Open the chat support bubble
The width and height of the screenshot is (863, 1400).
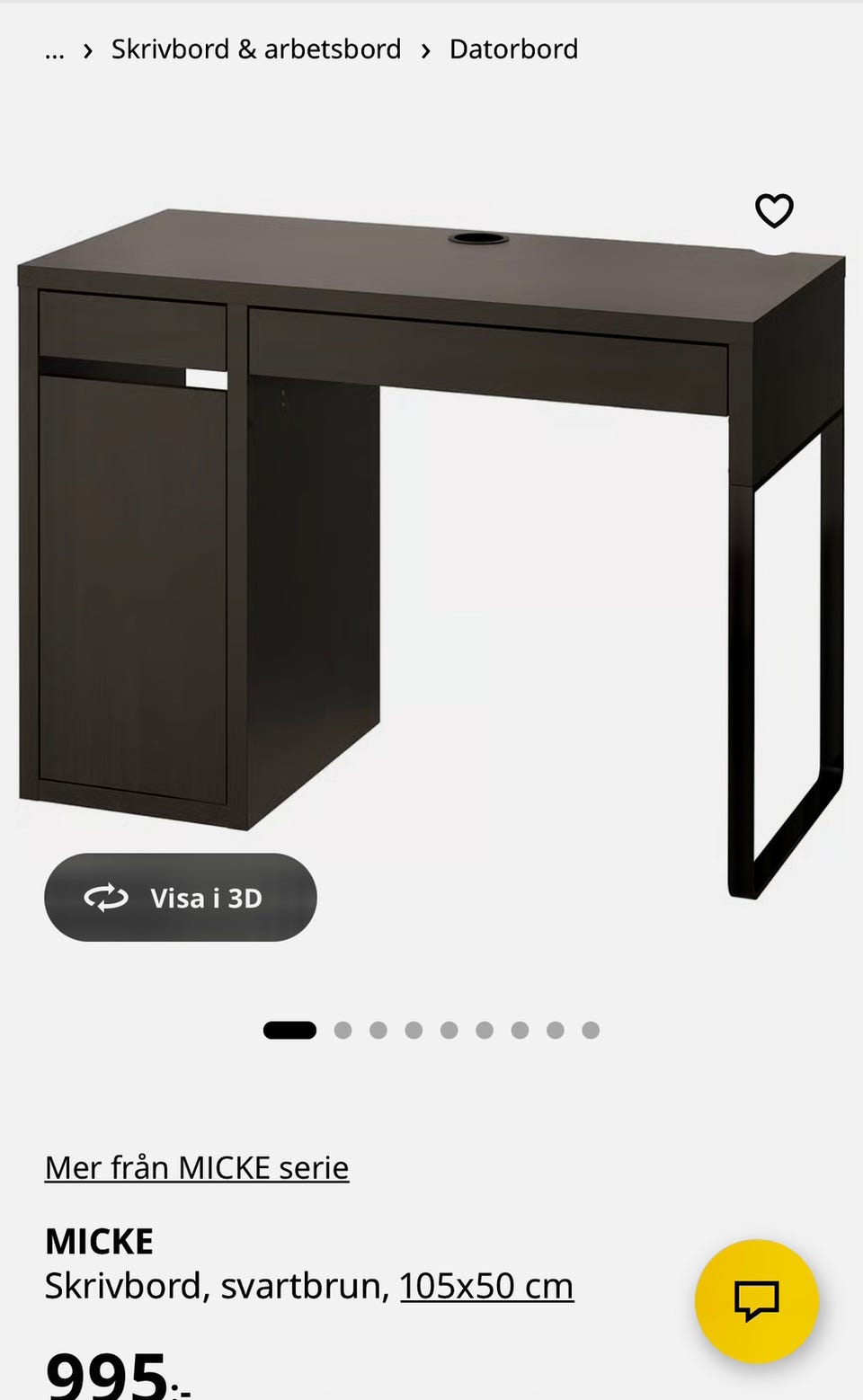[756, 1300]
